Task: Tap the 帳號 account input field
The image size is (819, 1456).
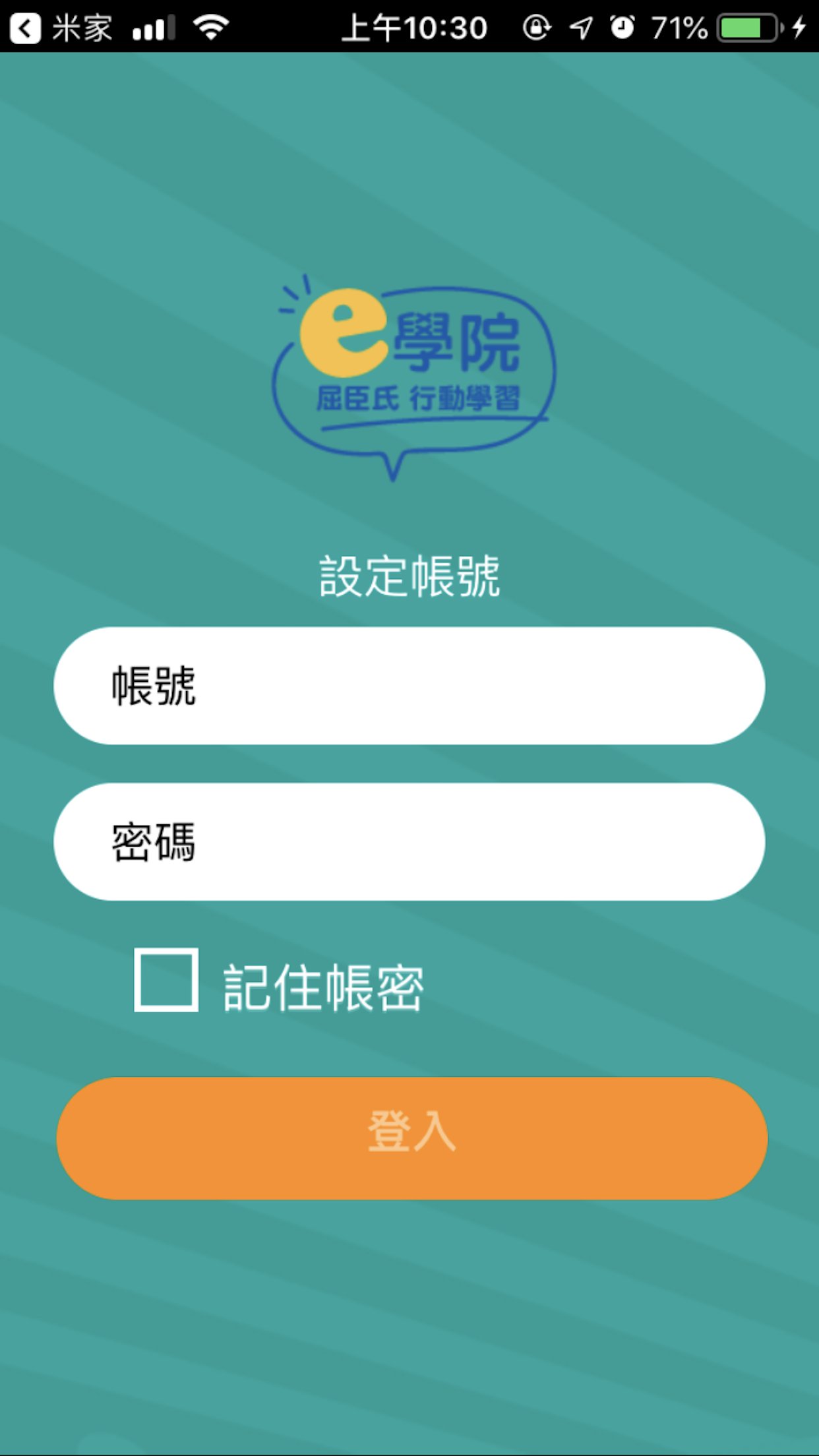Action: pyautogui.click(x=409, y=686)
